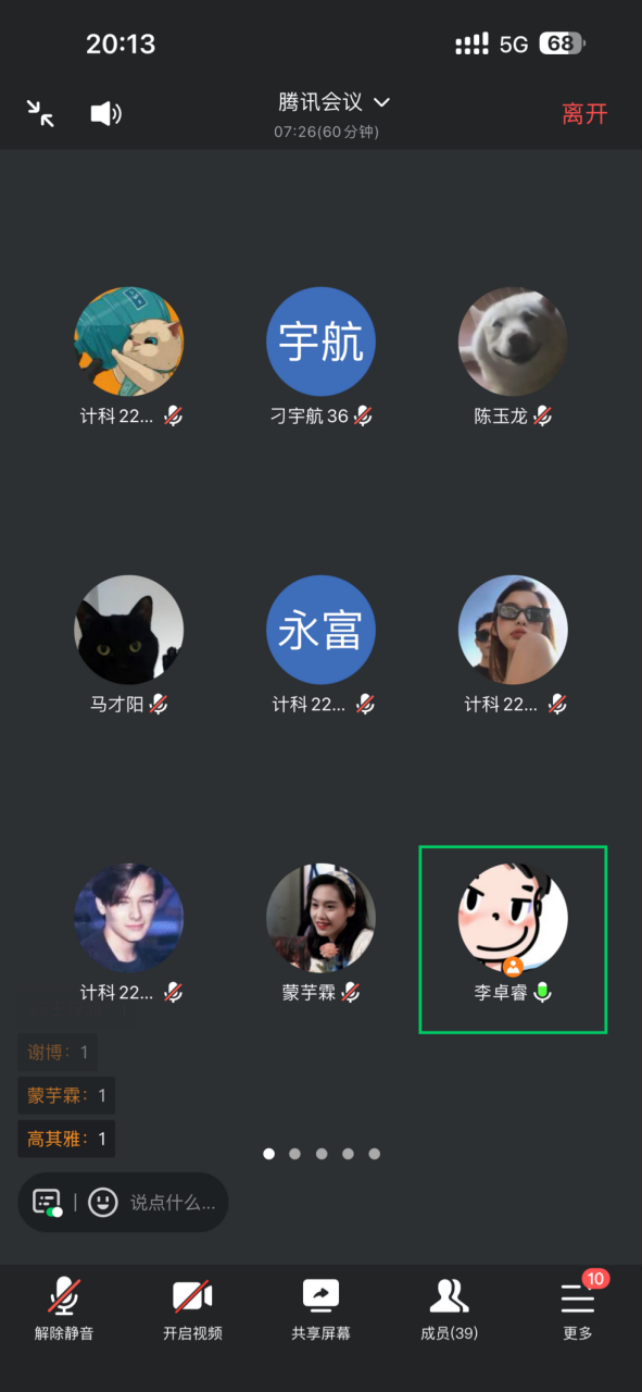This screenshot has width=643, height=1393.
Task: Leave the meeting via 离开
Action: pyautogui.click(x=584, y=114)
